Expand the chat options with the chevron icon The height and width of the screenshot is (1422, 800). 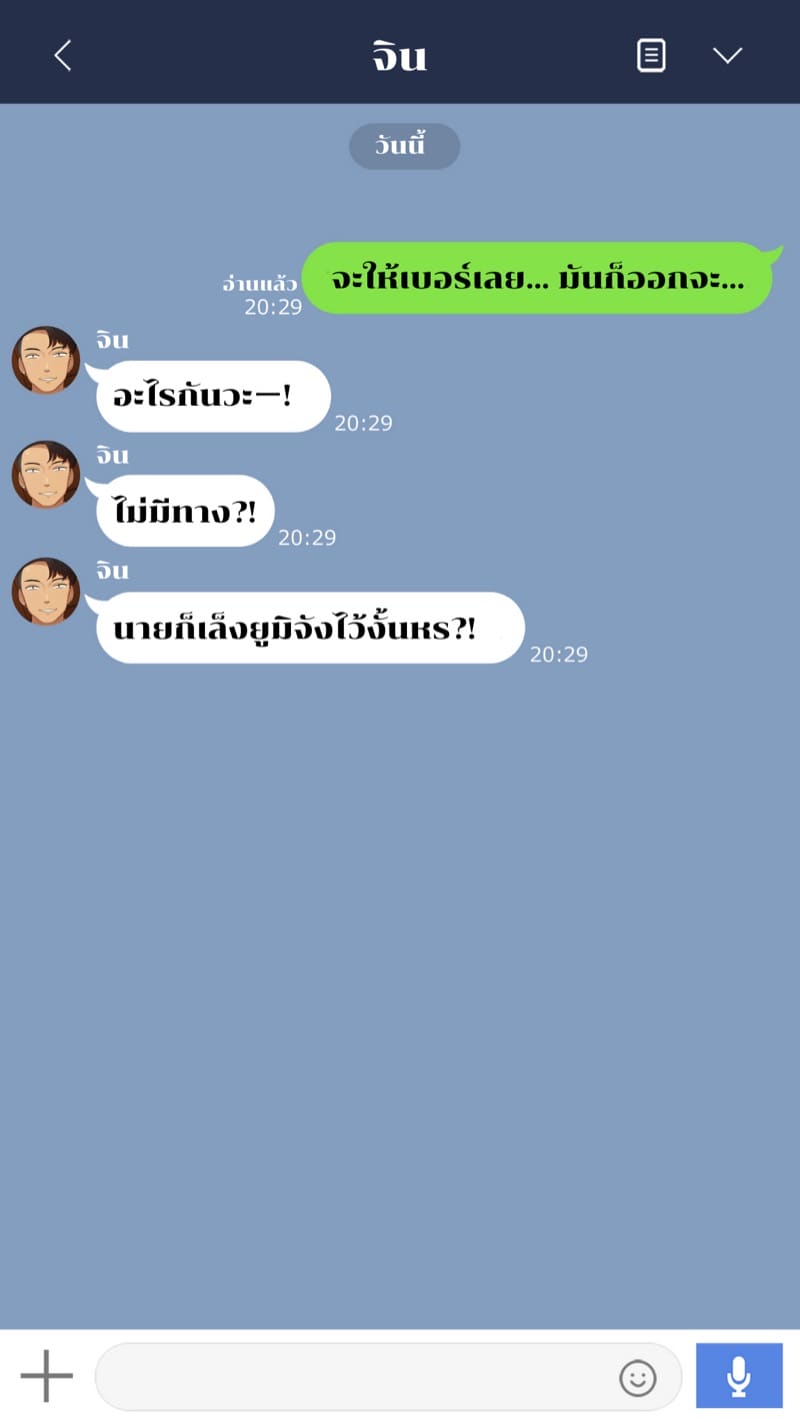point(729,56)
